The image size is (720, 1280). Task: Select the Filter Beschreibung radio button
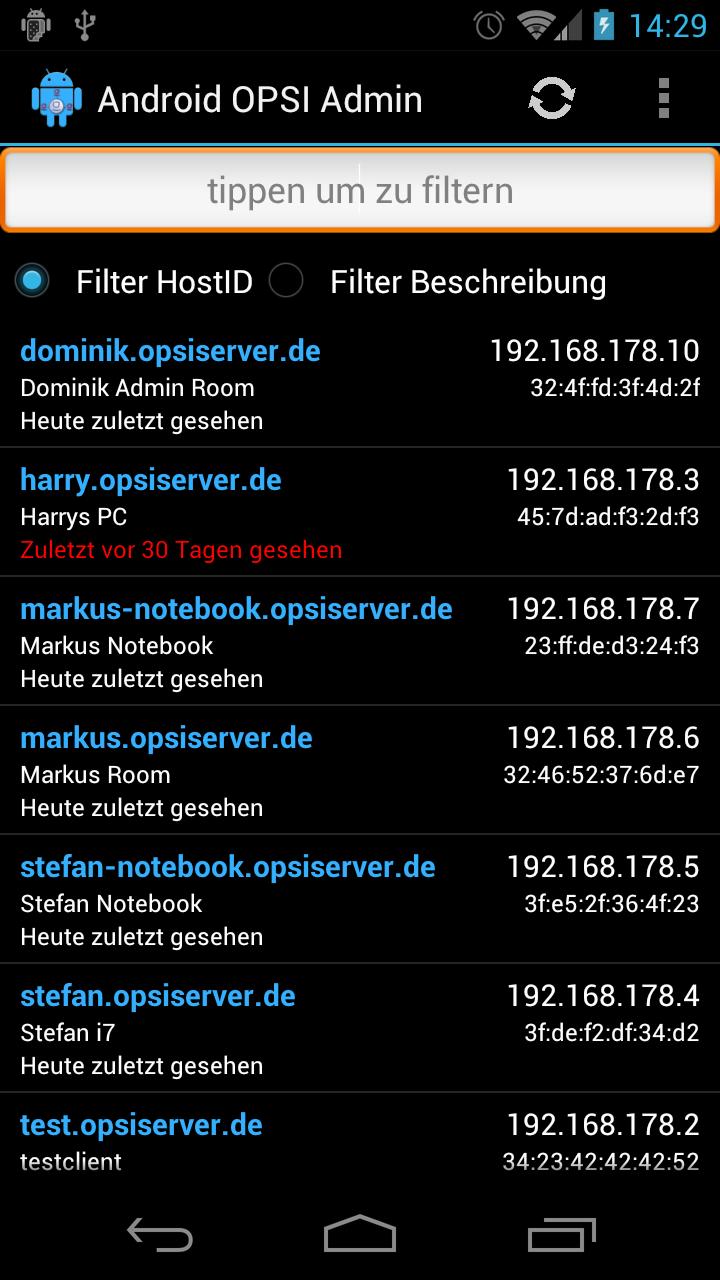pos(286,281)
